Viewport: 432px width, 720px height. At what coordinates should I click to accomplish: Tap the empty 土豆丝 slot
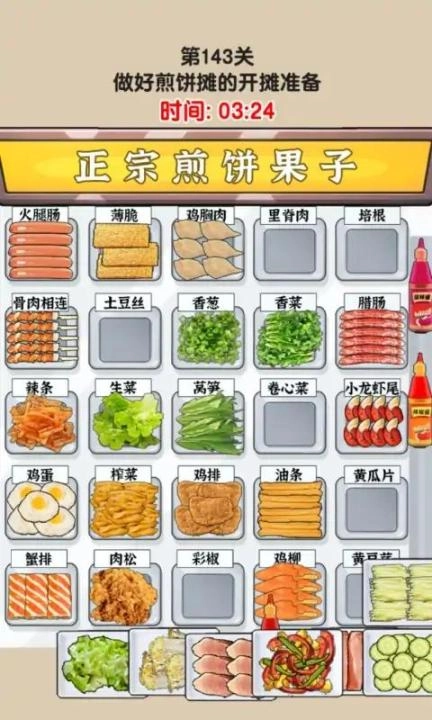pyautogui.click(x=125, y=338)
